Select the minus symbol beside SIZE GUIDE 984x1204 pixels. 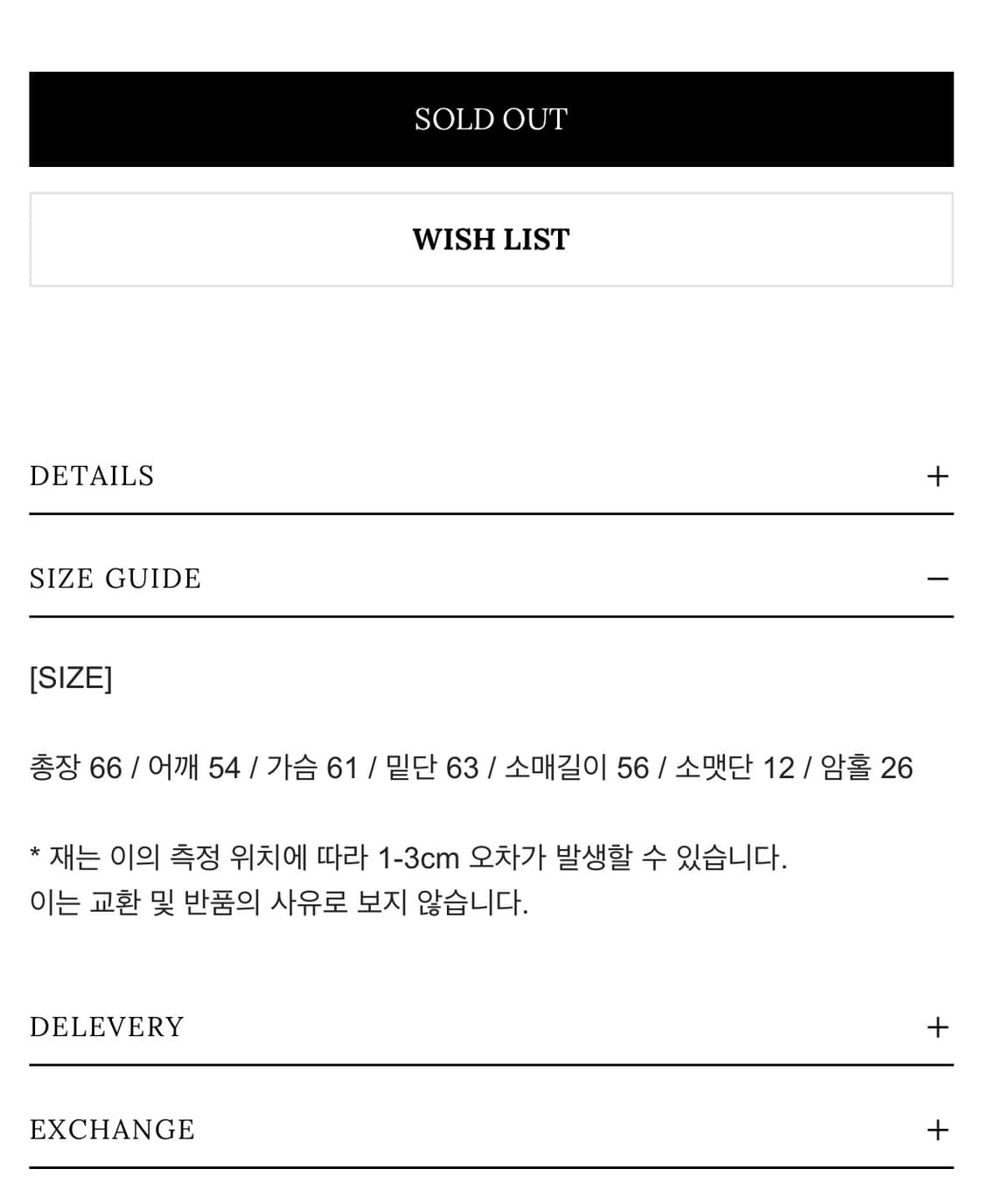tap(938, 578)
